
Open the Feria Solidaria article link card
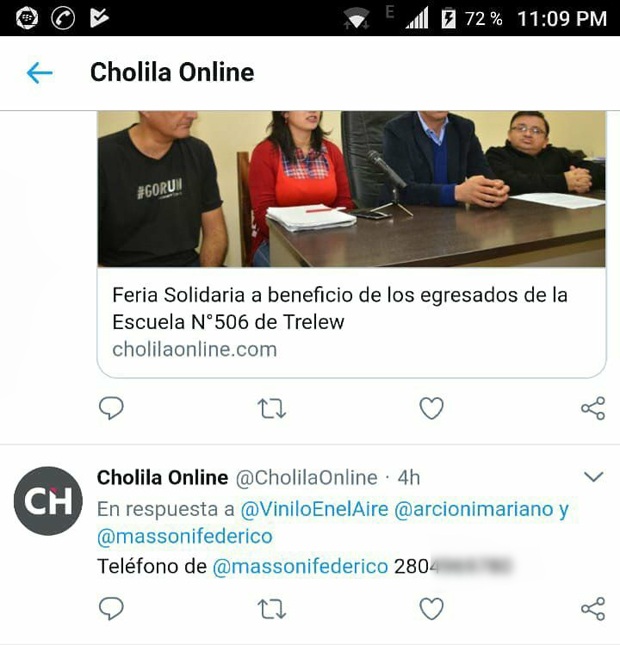(350, 322)
